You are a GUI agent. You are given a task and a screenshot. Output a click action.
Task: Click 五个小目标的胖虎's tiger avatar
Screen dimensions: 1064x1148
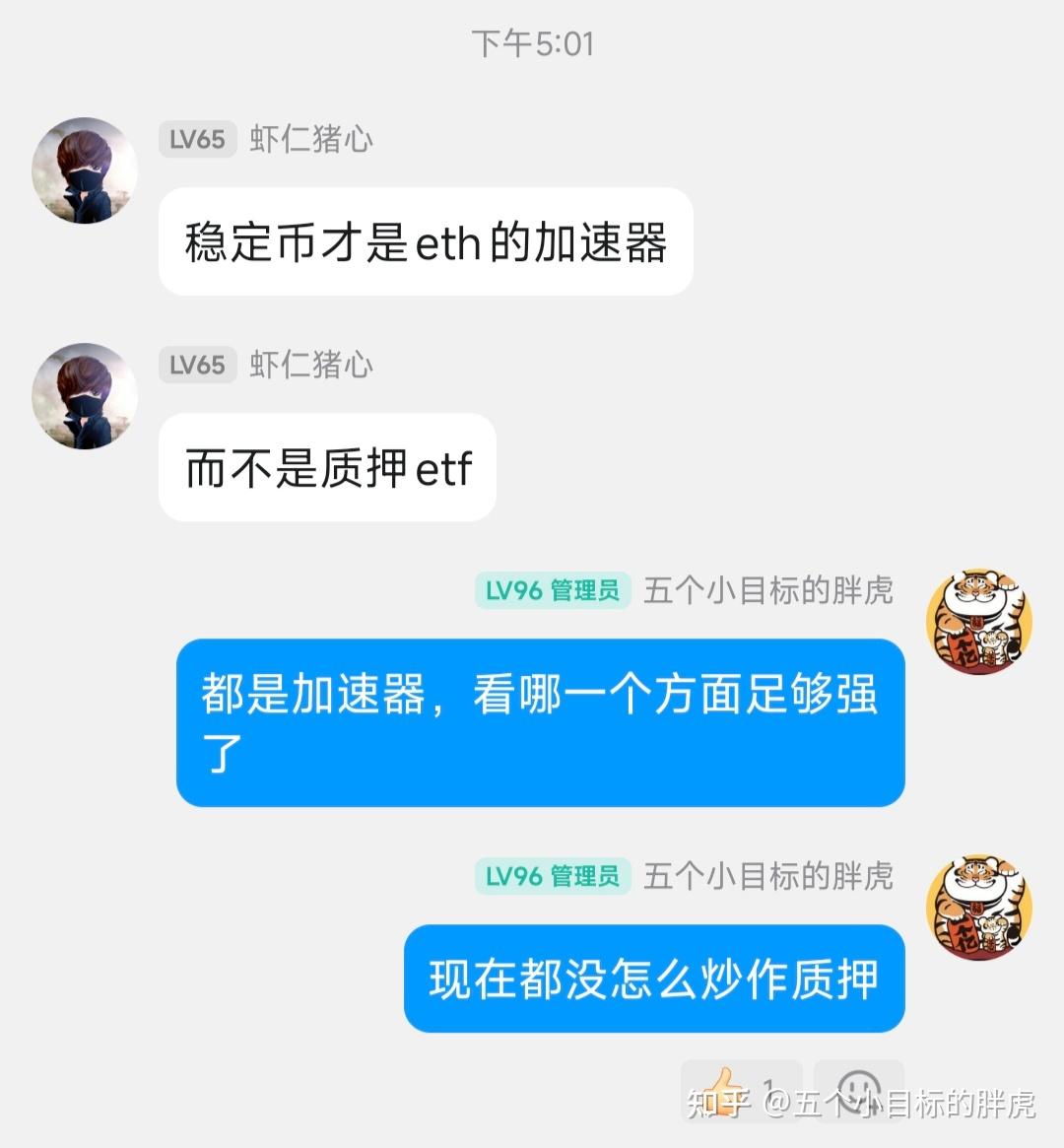click(978, 621)
